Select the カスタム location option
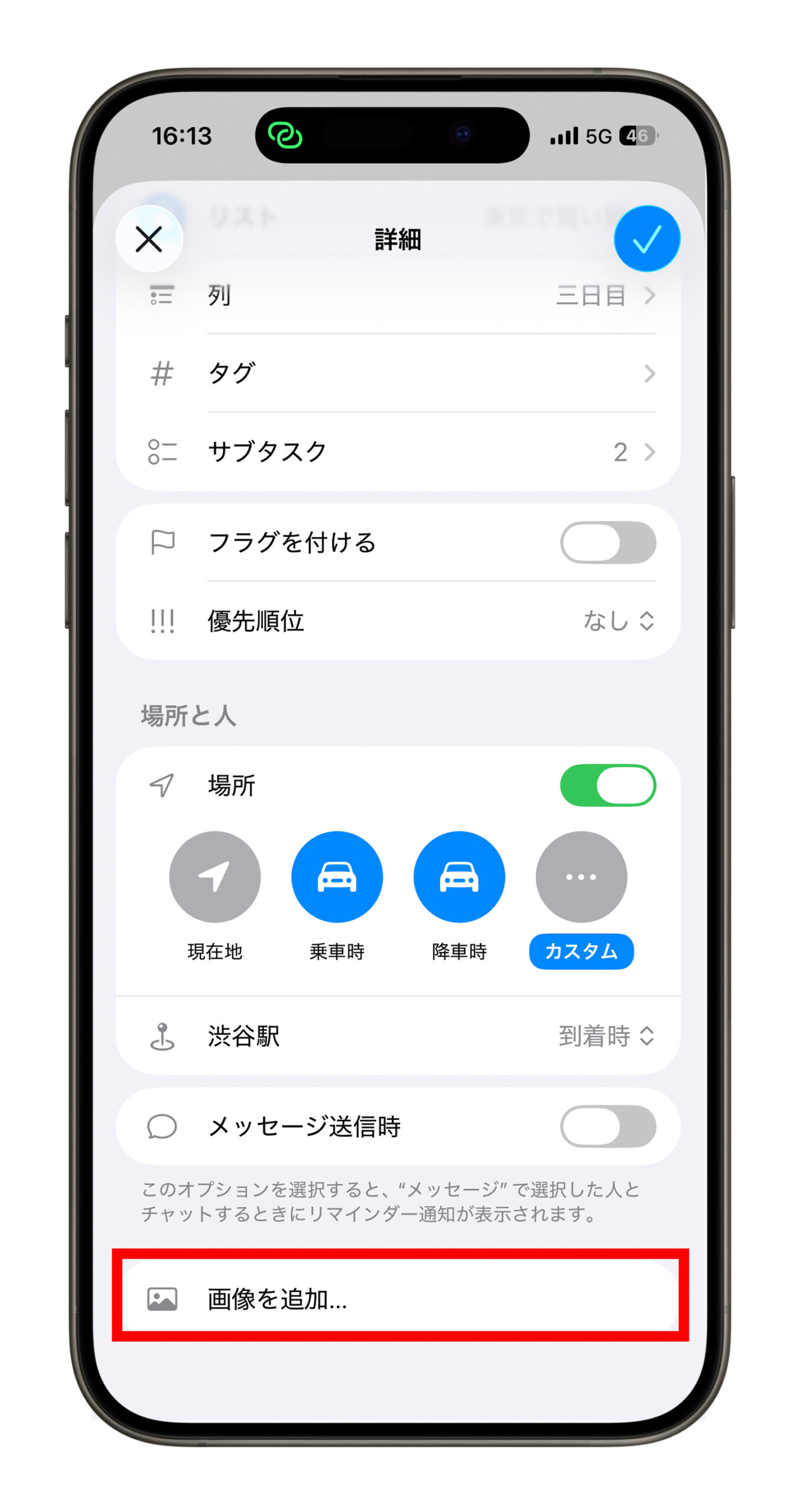This screenshot has height=1512, width=800. [x=581, y=876]
